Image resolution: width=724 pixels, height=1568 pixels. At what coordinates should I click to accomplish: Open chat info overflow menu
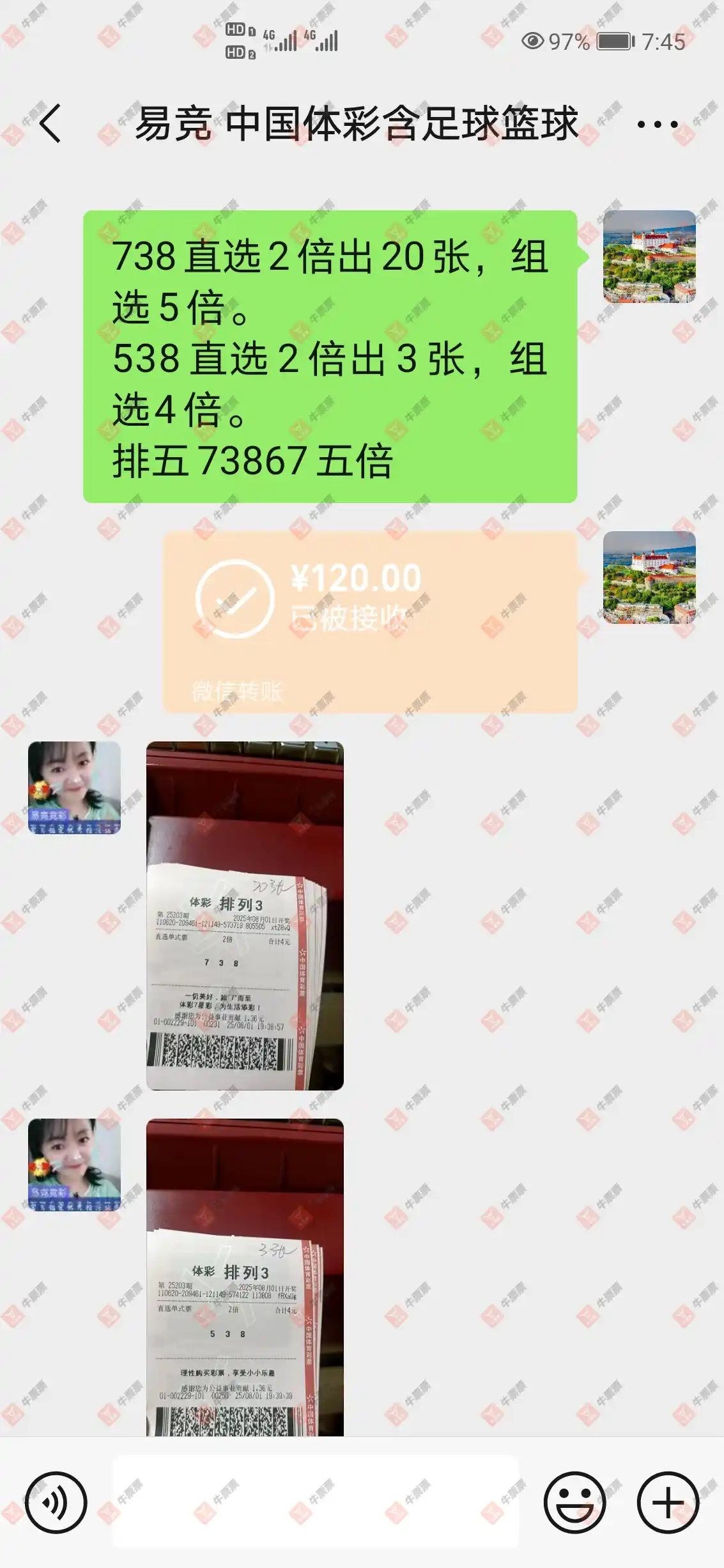point(658,124)
